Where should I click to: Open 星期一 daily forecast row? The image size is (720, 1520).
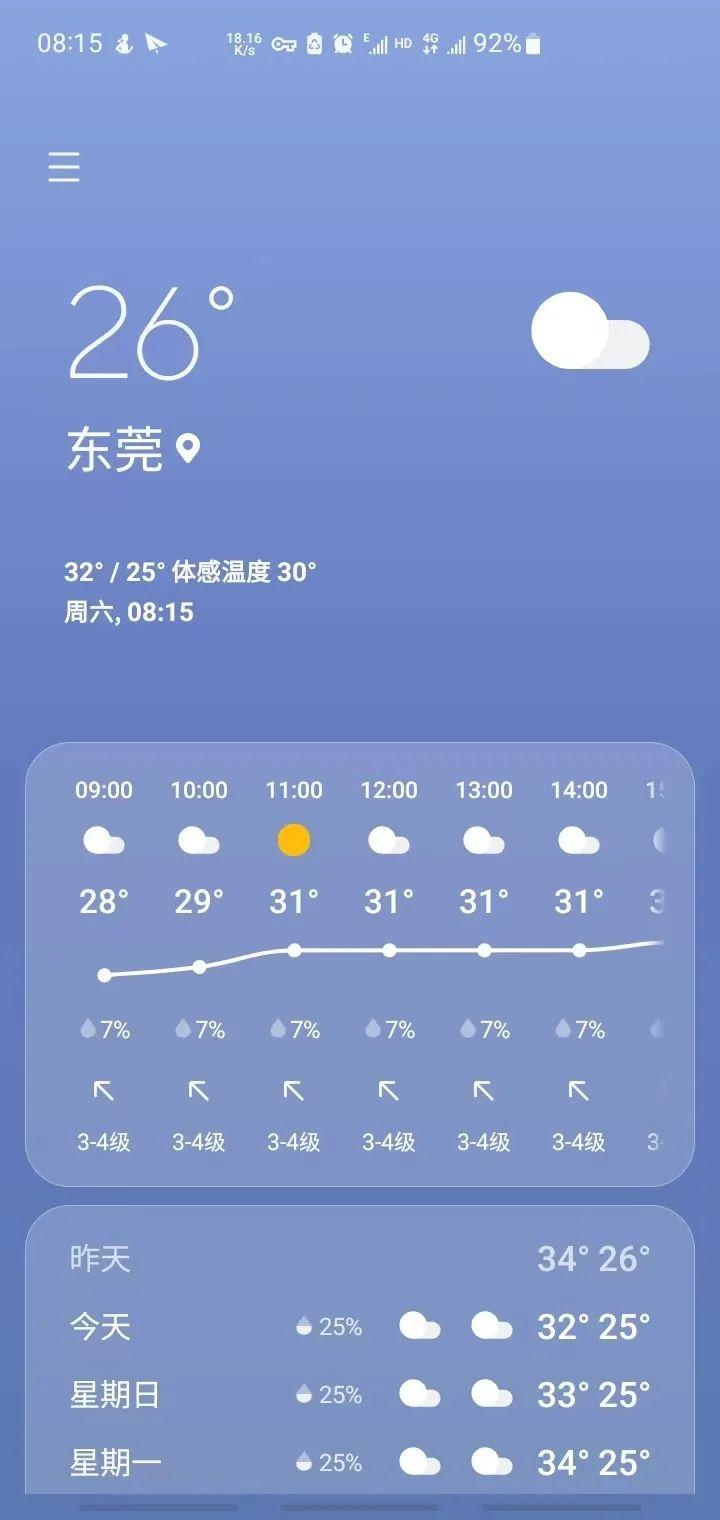[360, 1462]
